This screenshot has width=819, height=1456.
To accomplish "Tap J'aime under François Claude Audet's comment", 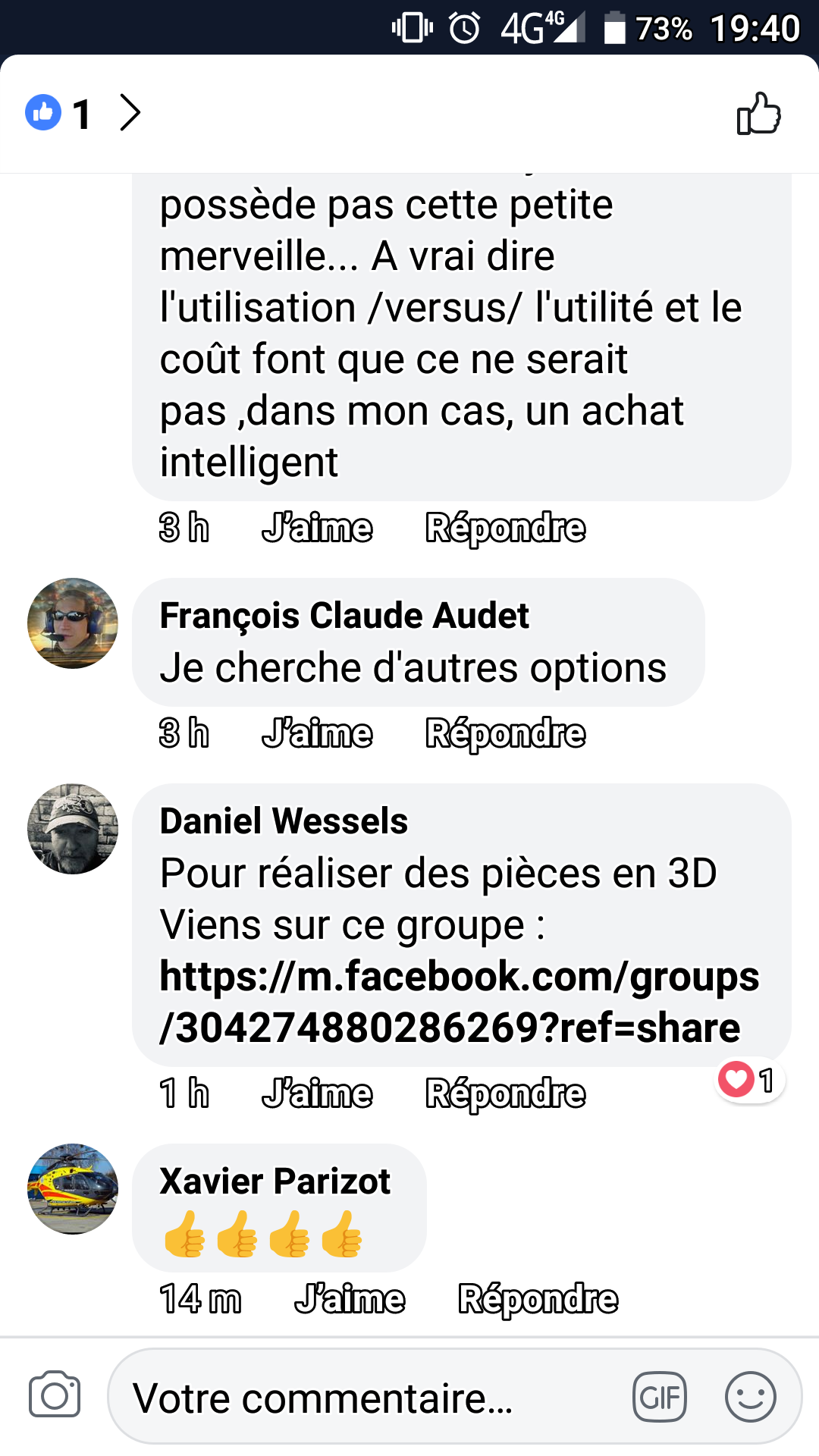I will pos(317,734).
